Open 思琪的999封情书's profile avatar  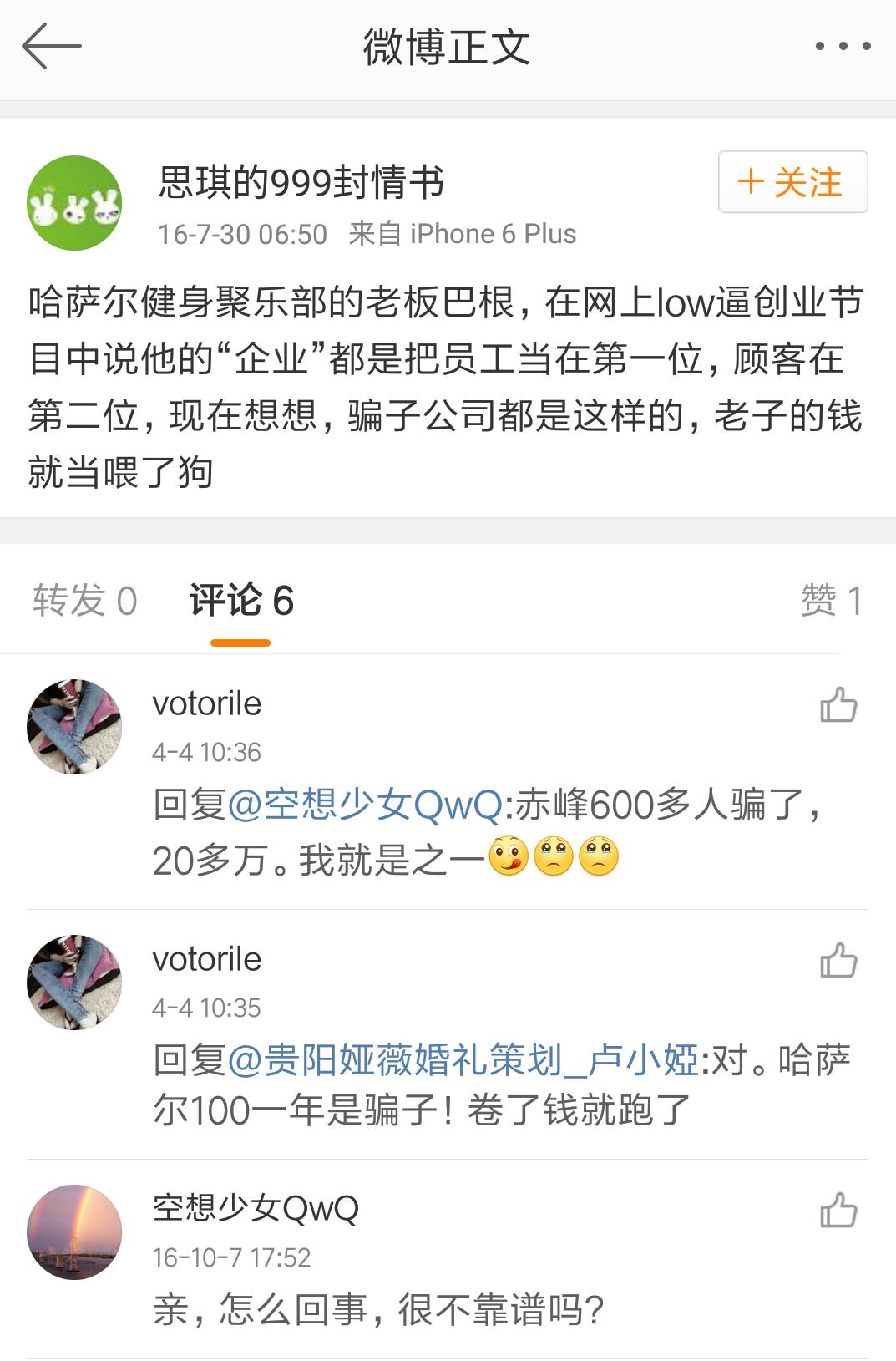click(x=74, y=203)
